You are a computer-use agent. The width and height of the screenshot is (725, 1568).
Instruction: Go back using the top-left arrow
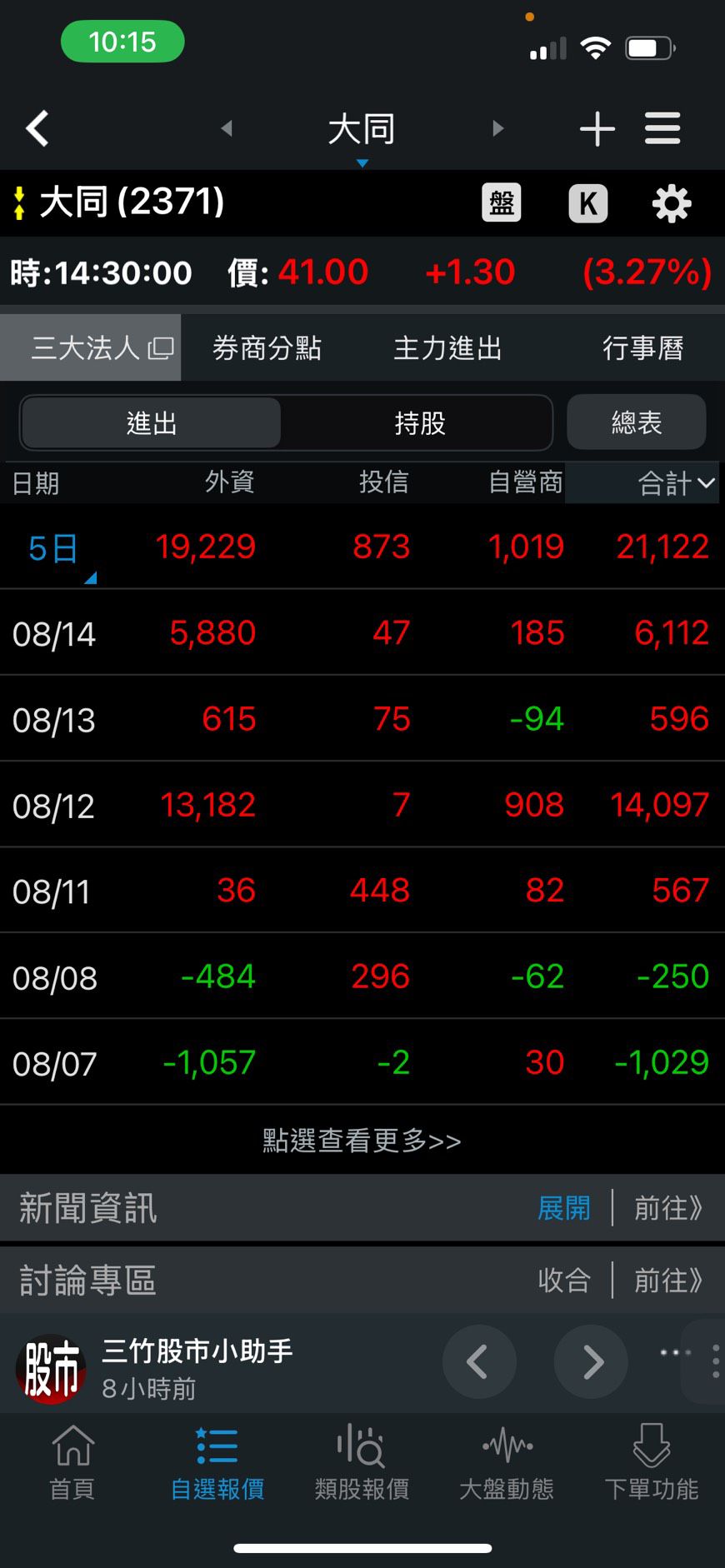tap(37, 129)
